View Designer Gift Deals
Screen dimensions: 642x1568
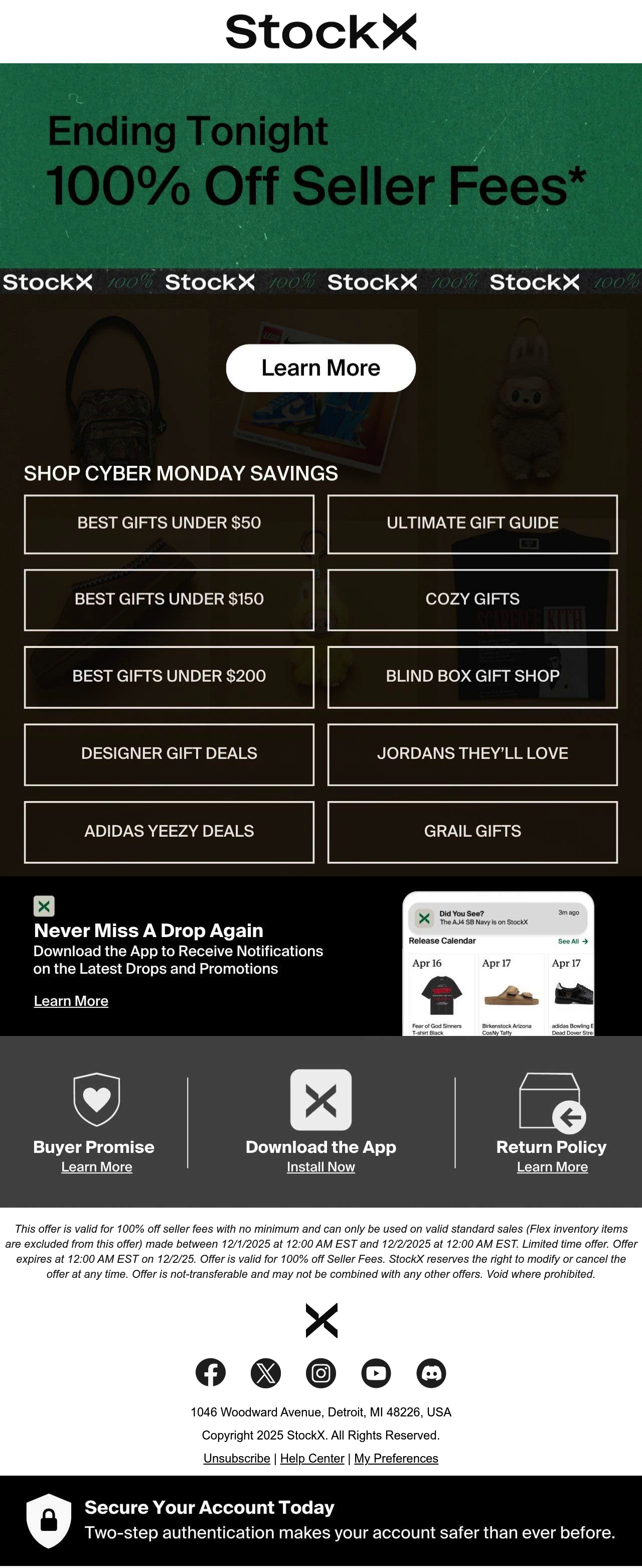[169, 754]
